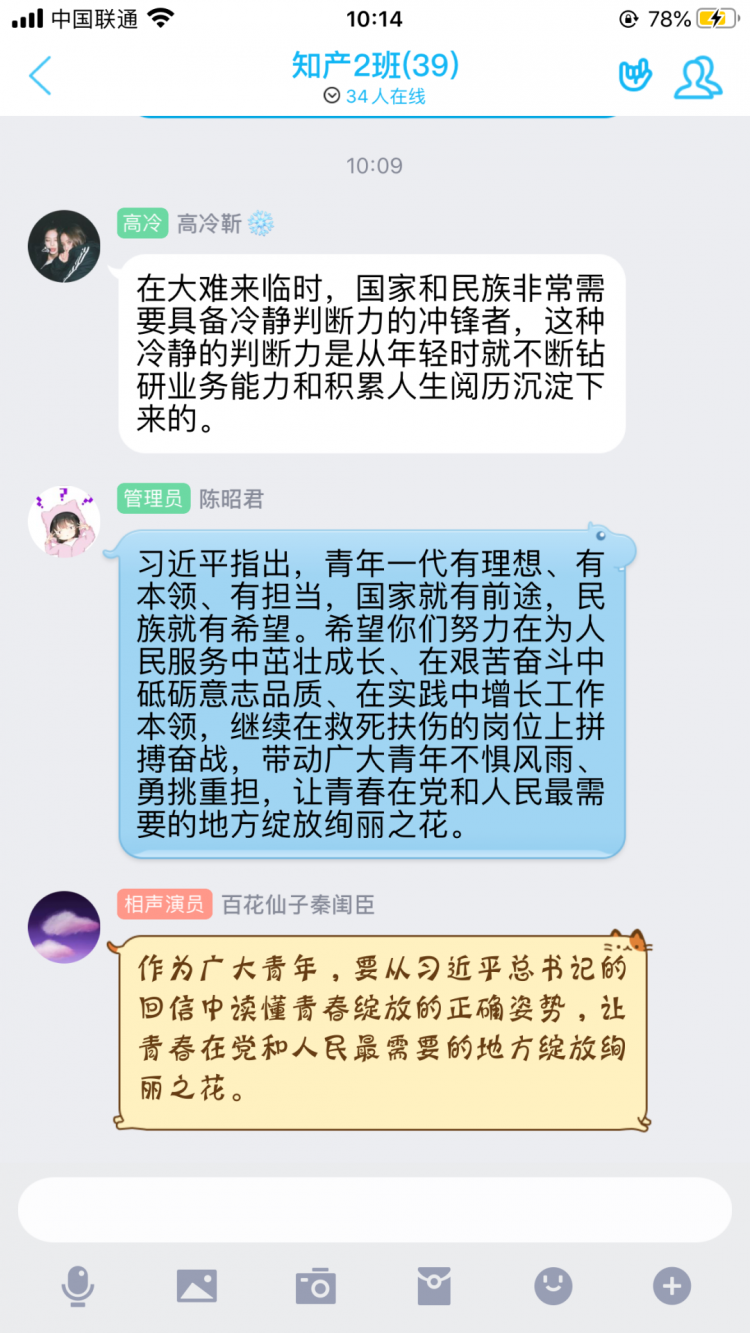Open 百花仙子秦闺臣's avatar
This screenshot has height=1333, width=750.
tap(64, 927)
